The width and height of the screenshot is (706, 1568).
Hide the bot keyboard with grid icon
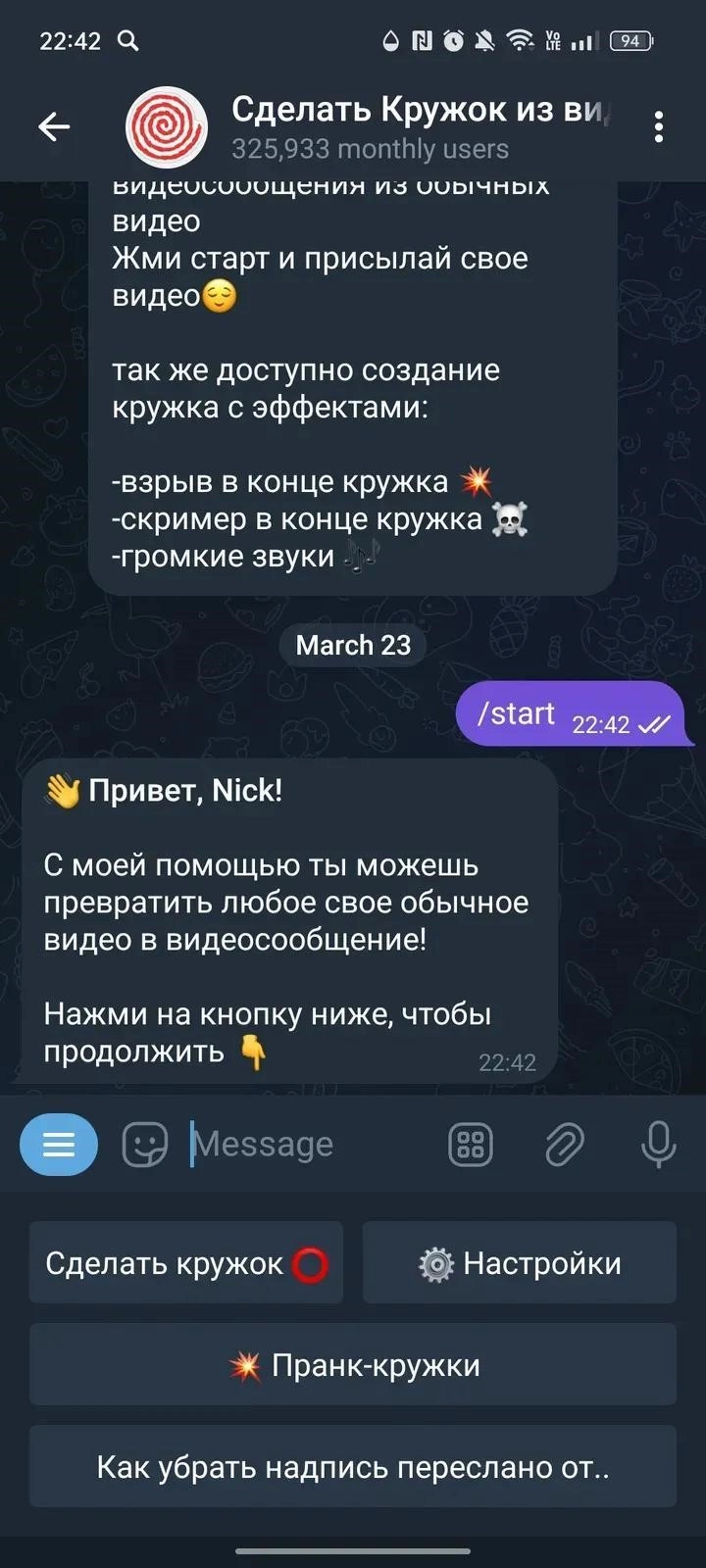pos(471,1144)
